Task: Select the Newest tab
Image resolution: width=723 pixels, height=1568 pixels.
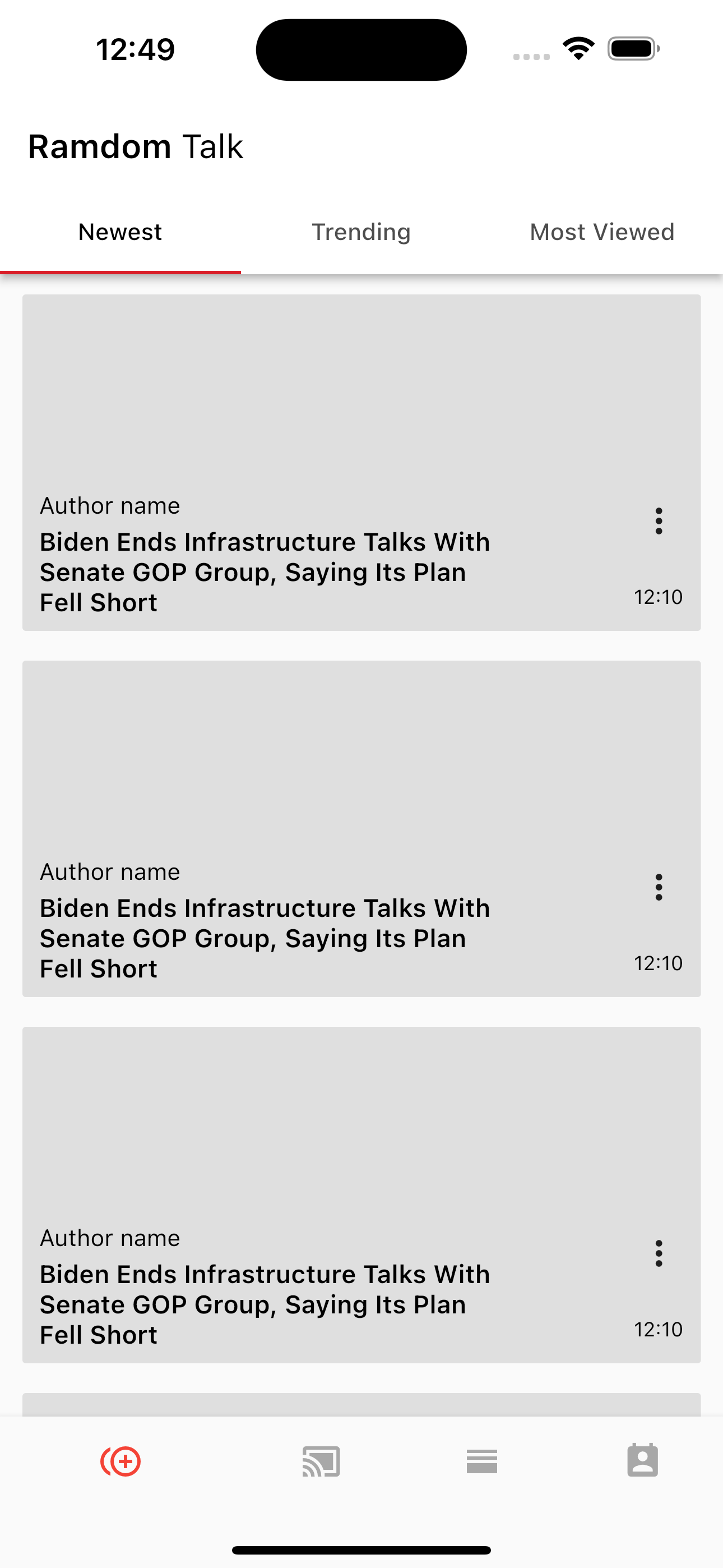Action: [120, 233]
